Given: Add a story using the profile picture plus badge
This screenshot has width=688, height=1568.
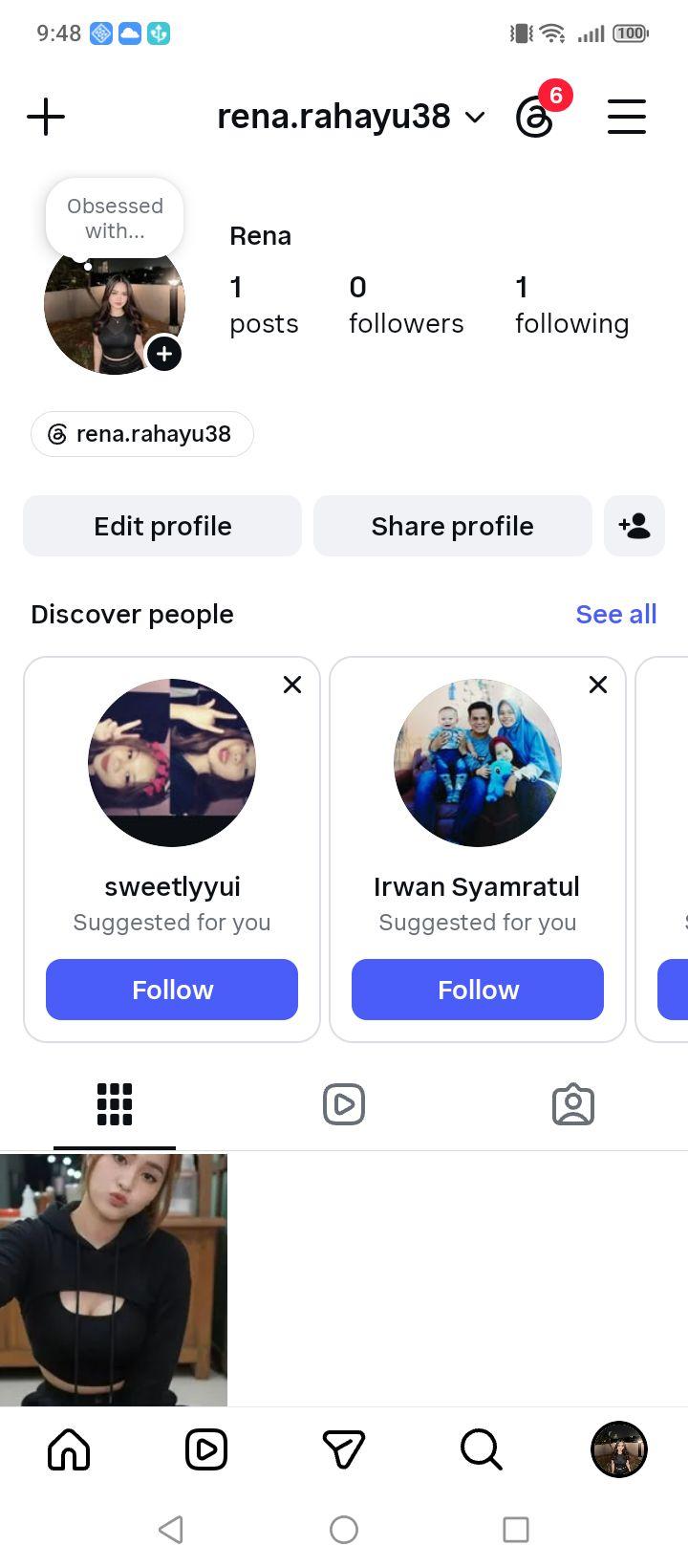Looking at the screenshot, I should click(164, 354).
